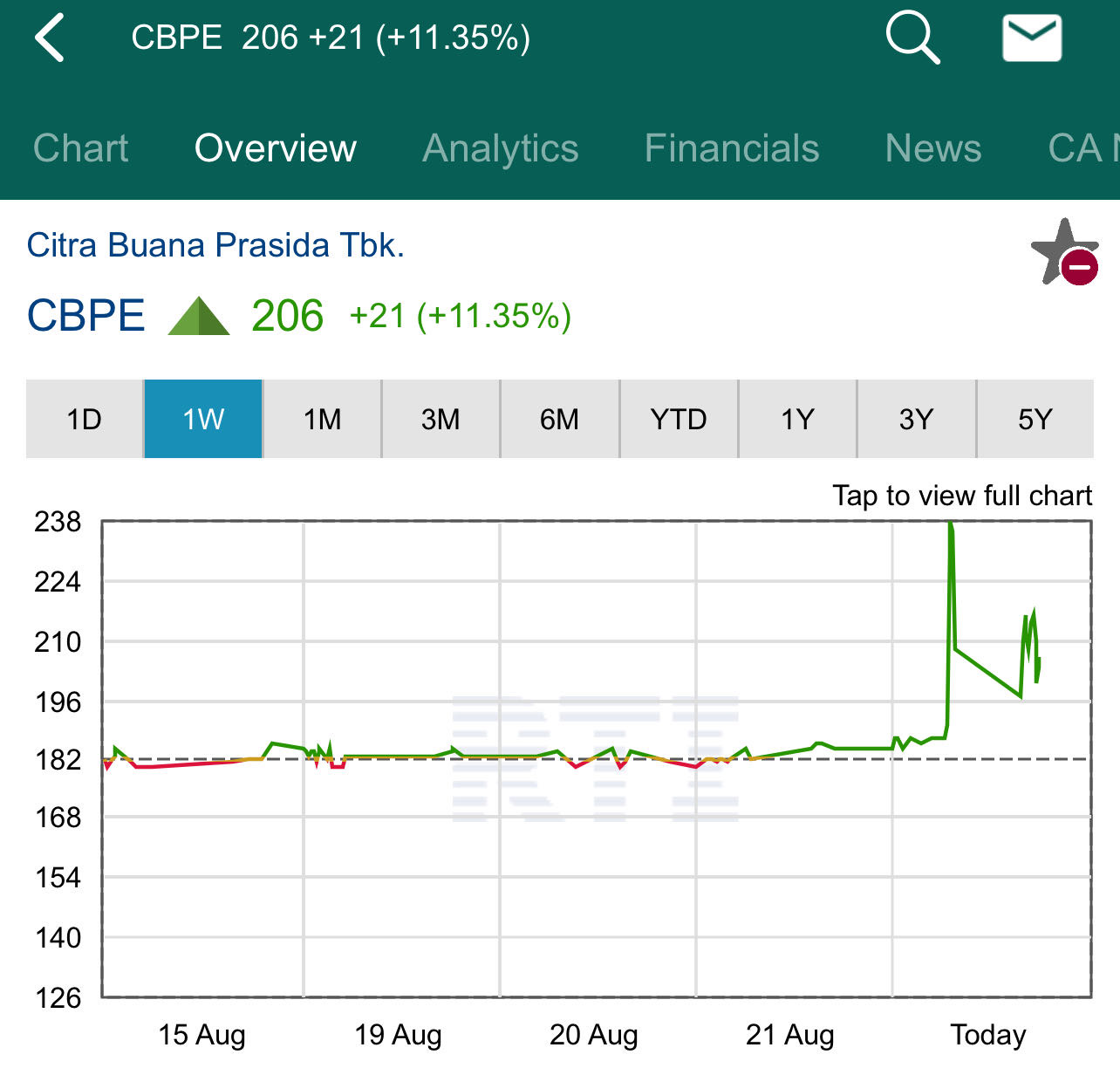Open the messages envelope icon
Viewport: 1120px width, 1068px height.
coord(1031,38)
